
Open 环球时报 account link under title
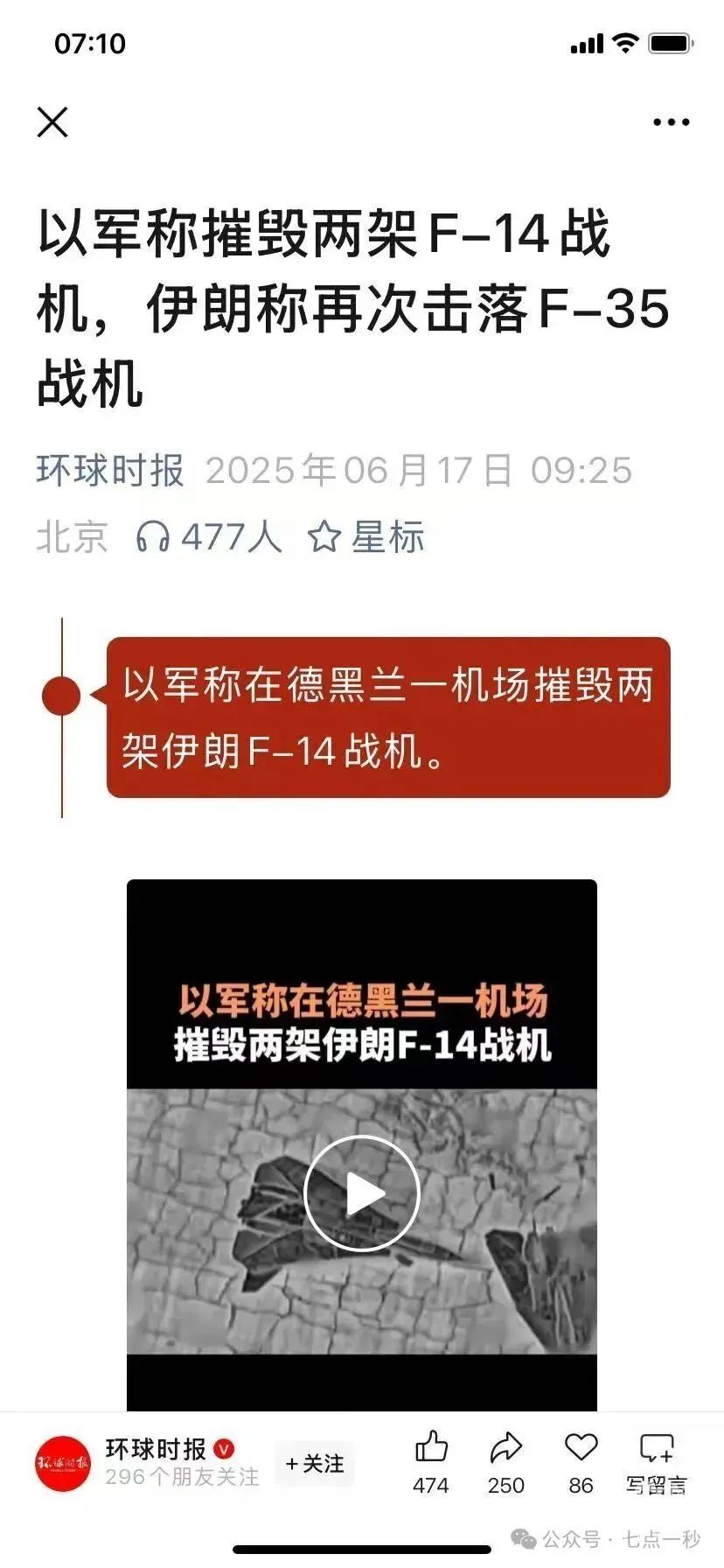click(110, 471)
